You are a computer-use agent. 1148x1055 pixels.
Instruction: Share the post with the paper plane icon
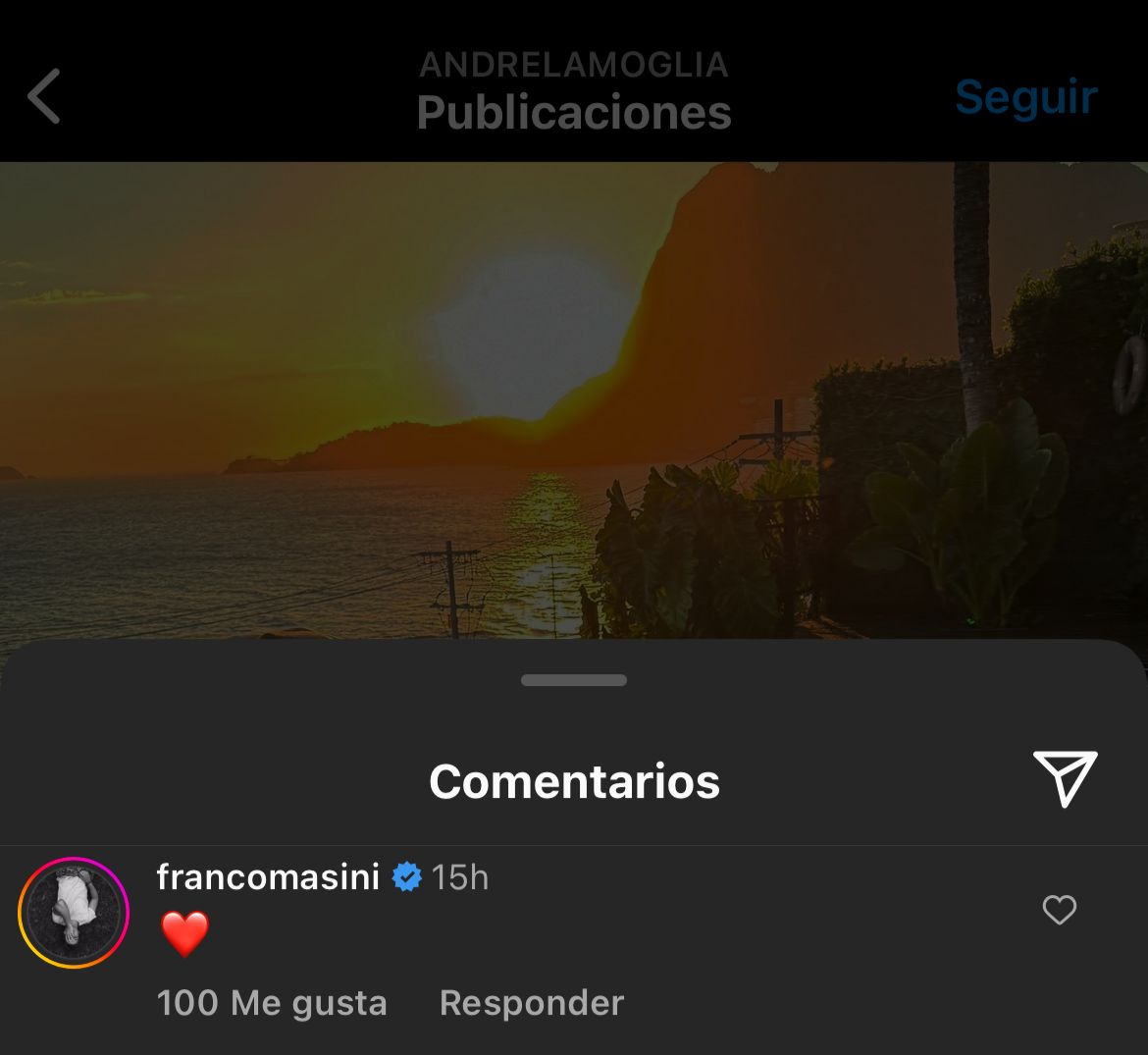point(1065,779)
